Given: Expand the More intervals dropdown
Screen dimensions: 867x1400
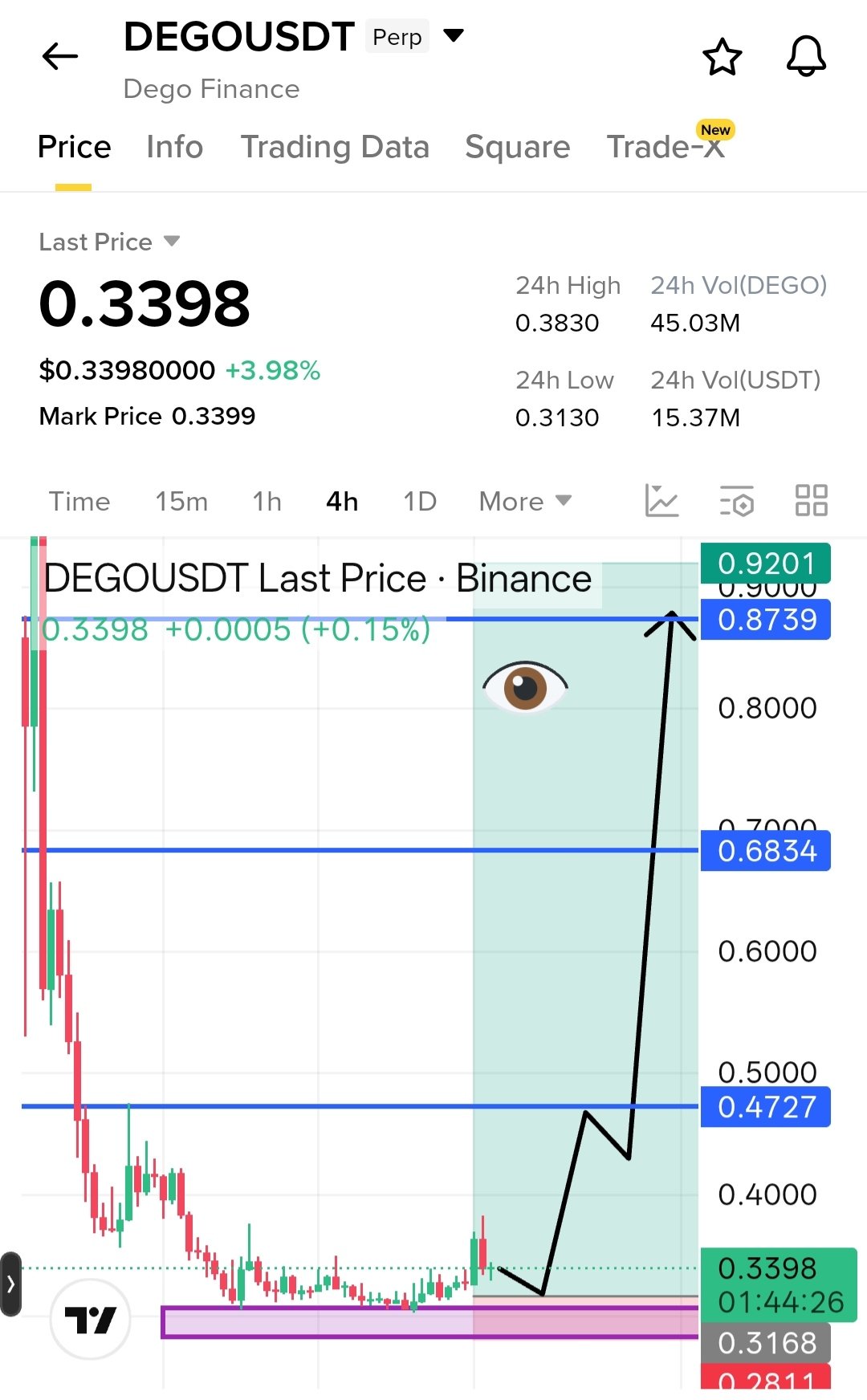Looking at the screenshot, I should tap(525, 502).
